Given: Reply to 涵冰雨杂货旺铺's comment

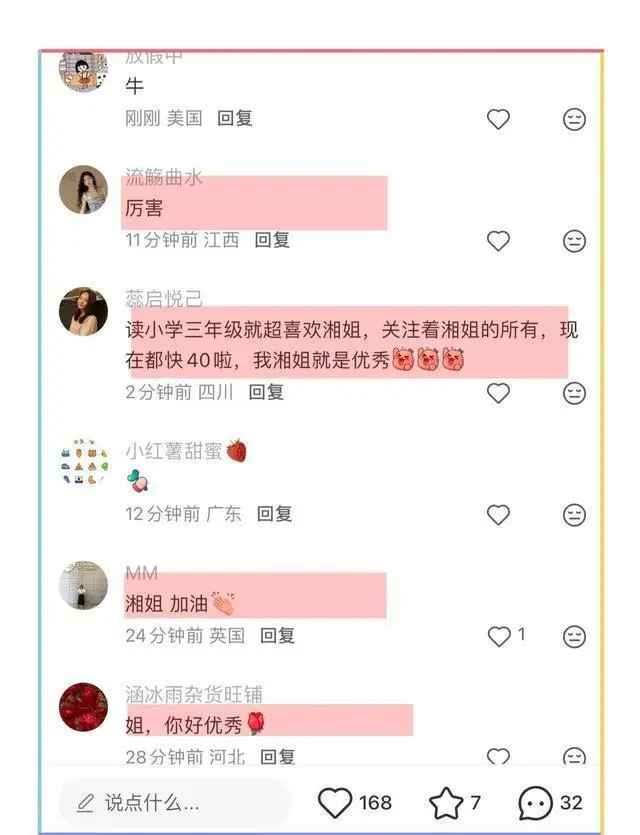Looking at the screenshot, I should 278,757.
